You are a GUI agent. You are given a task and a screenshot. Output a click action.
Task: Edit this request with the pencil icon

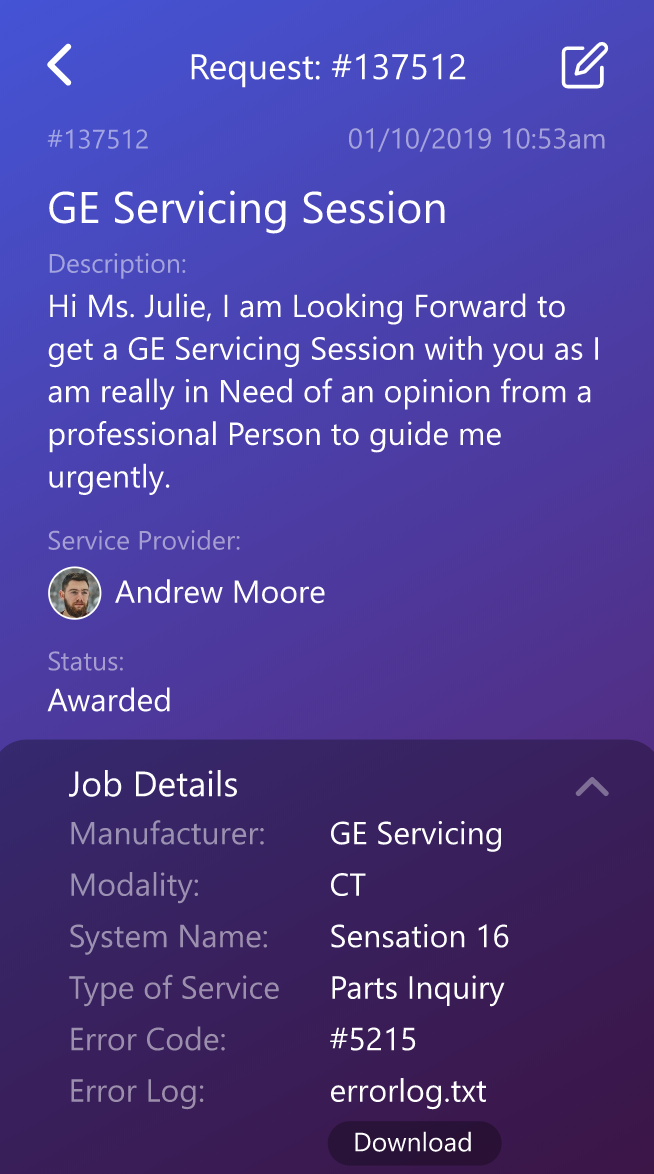[x=584, y=66]
